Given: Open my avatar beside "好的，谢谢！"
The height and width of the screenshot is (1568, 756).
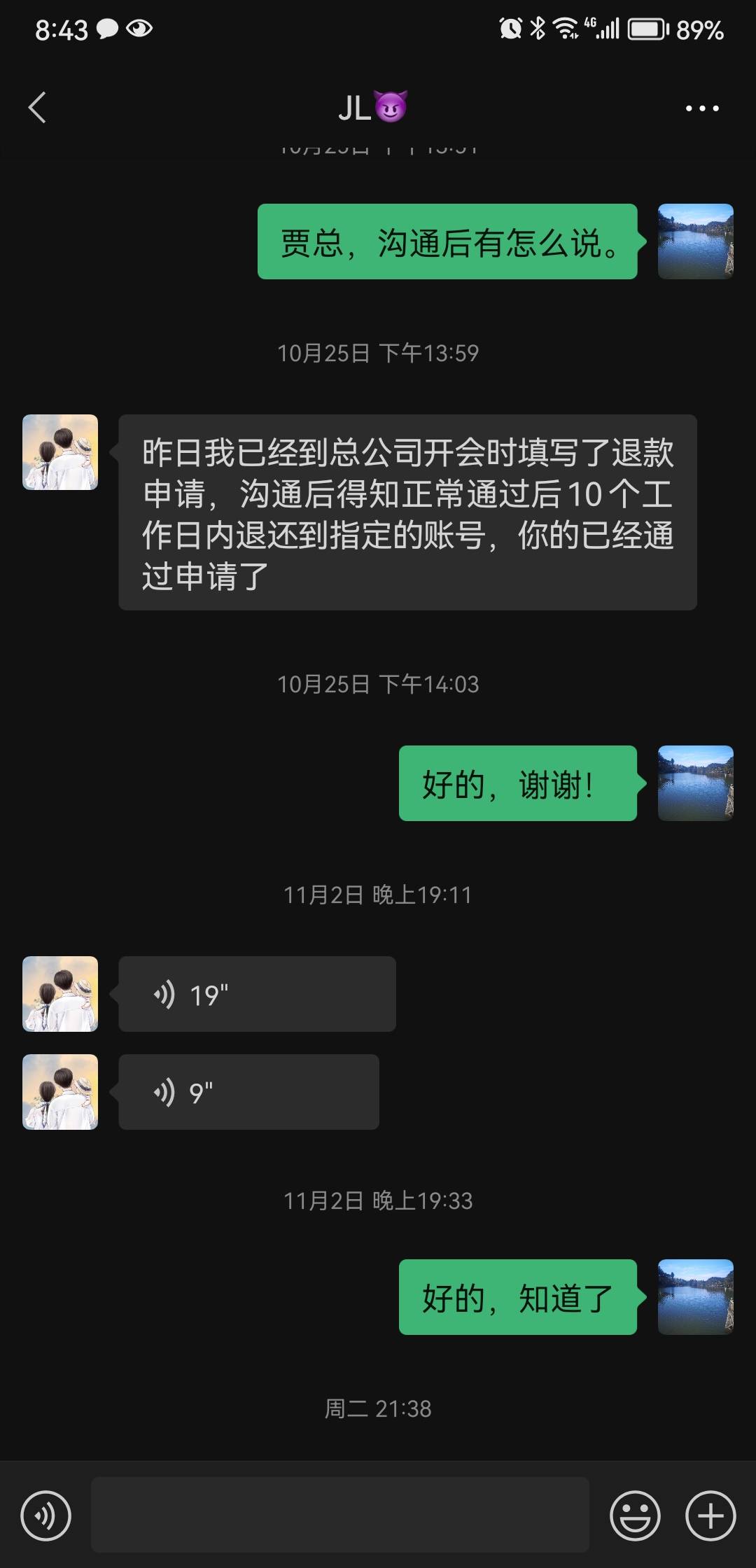Looking at the screenshot, I should tap(695, 783).
